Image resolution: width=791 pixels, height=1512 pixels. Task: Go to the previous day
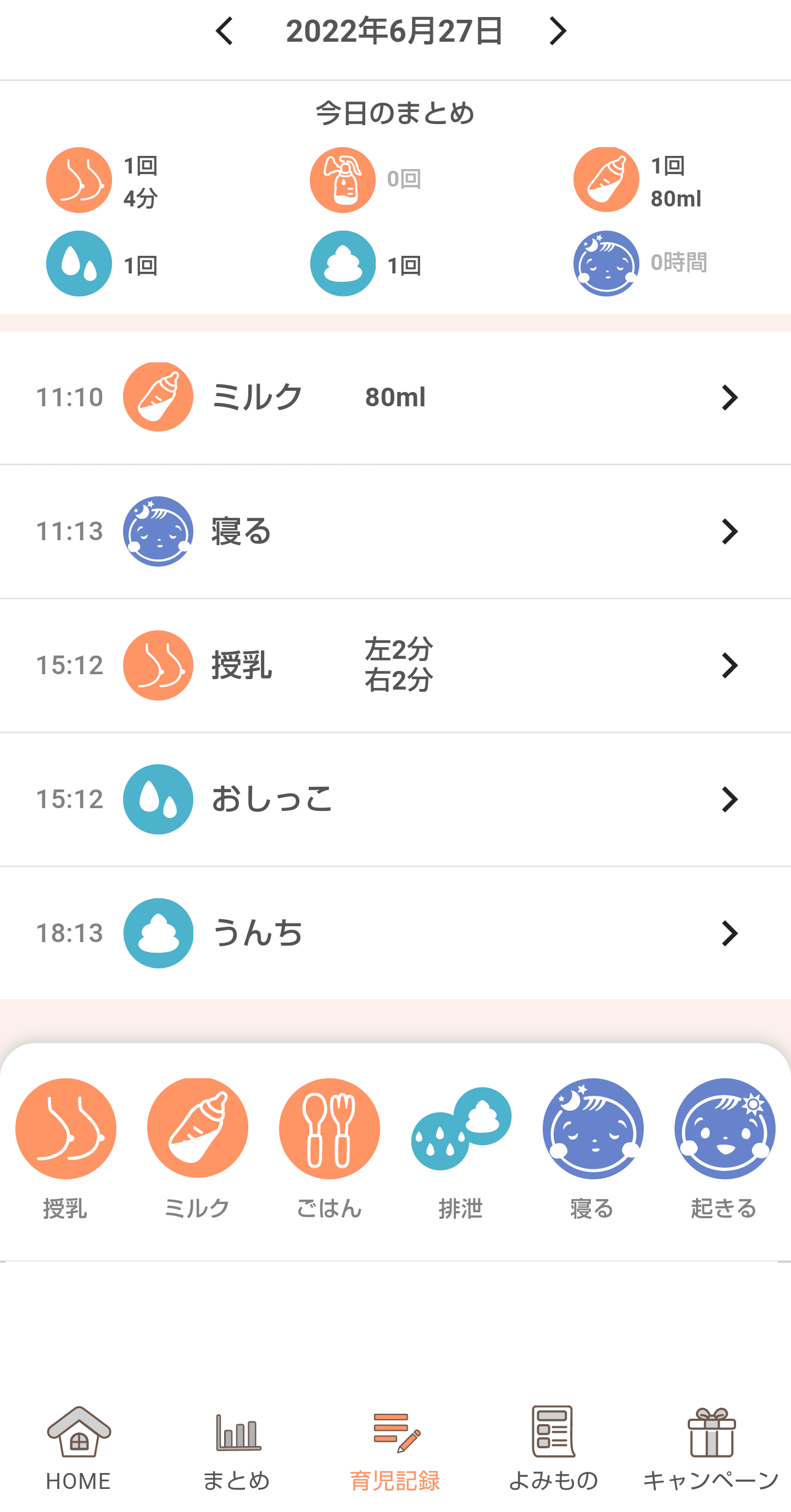[x=224, y=31]
